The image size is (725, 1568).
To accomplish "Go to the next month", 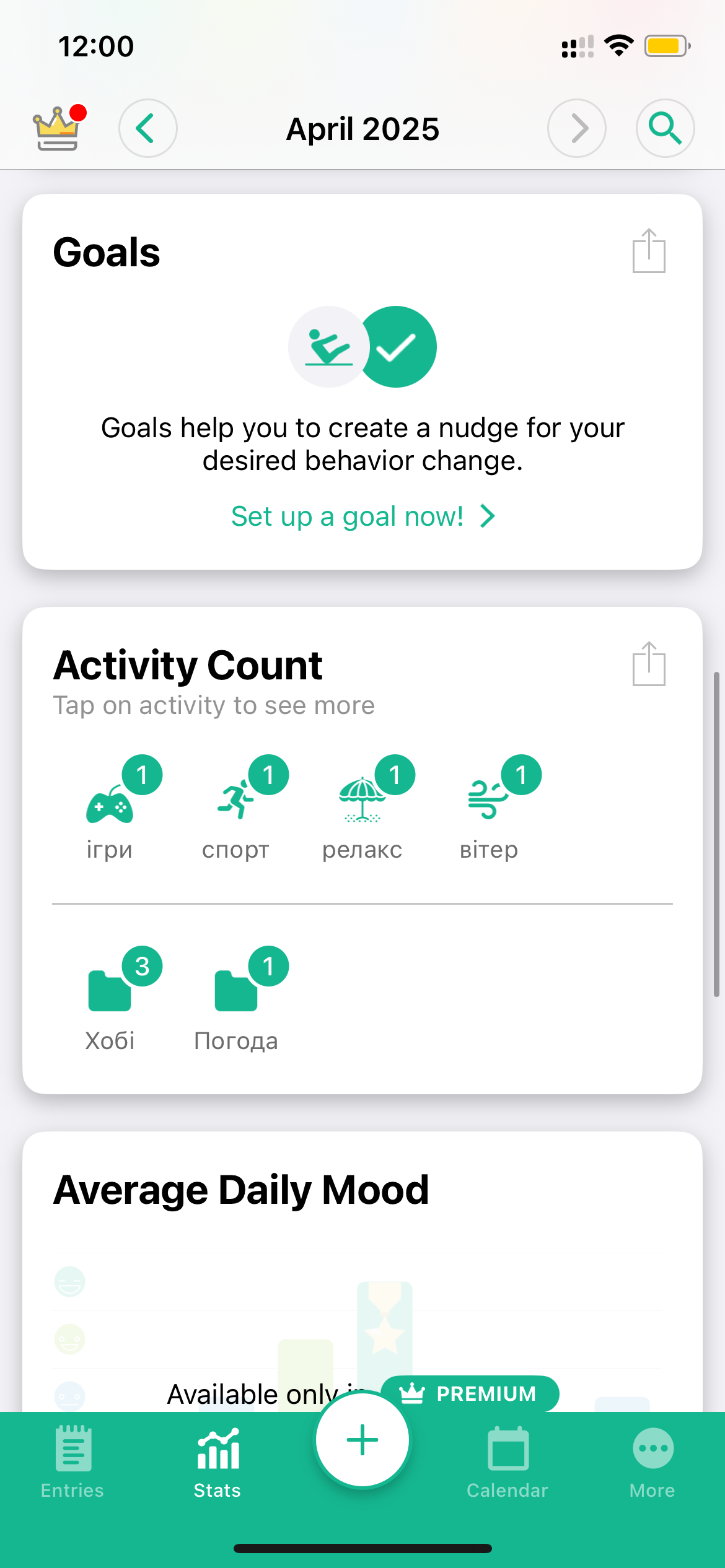I will [577, 128].
